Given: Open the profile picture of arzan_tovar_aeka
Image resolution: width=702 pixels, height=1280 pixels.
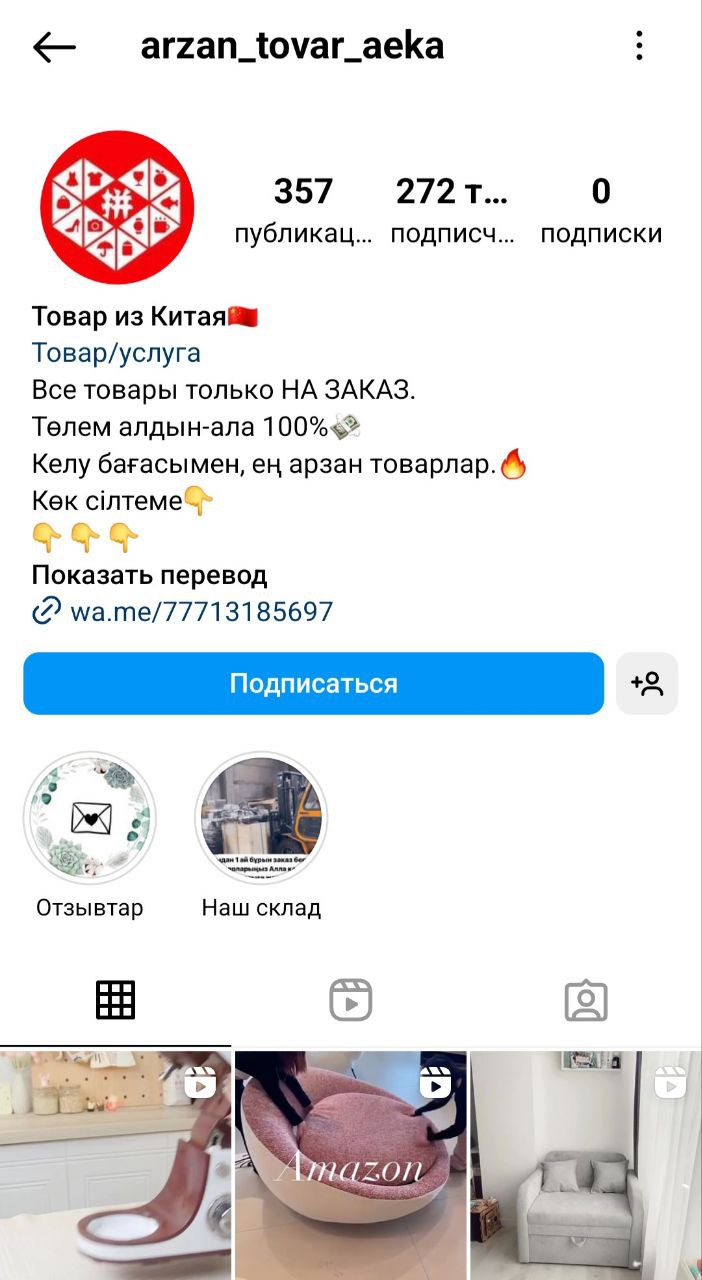Looking at the screenshot, I should point(117,207).
